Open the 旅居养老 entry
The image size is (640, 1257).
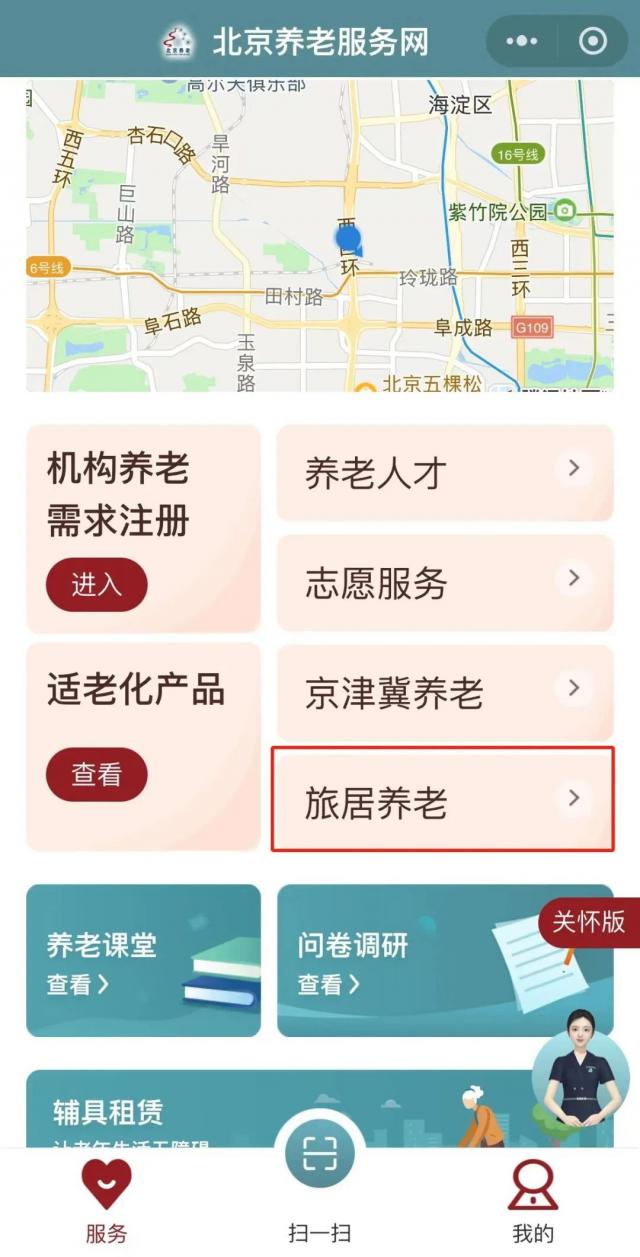[x=442, y=803]
